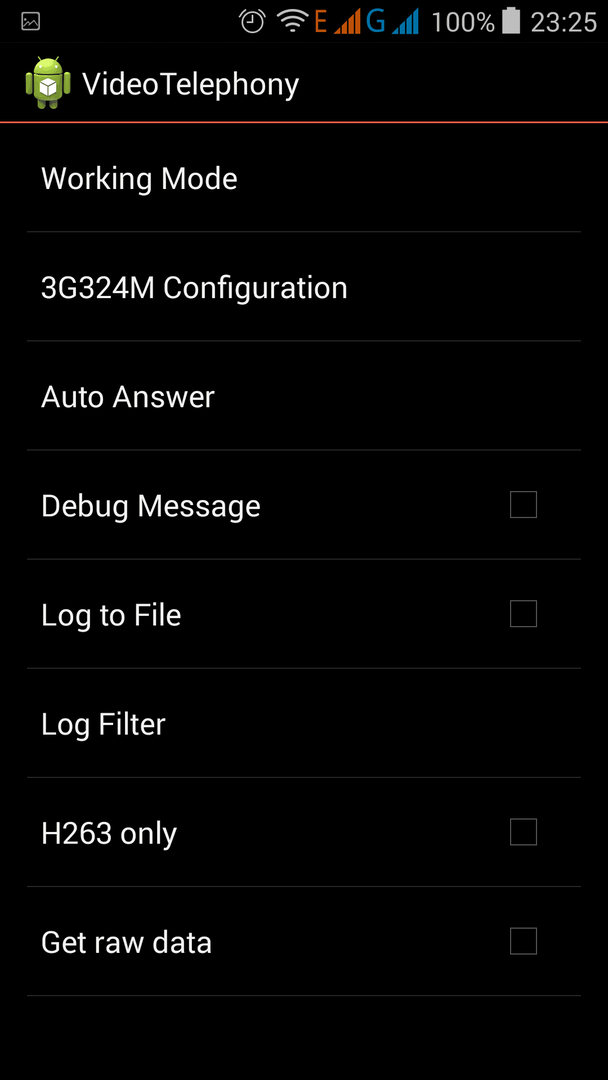Open Working Mode settings
The width and height of the screenshot is (608, 1080).
coord(304,178)
